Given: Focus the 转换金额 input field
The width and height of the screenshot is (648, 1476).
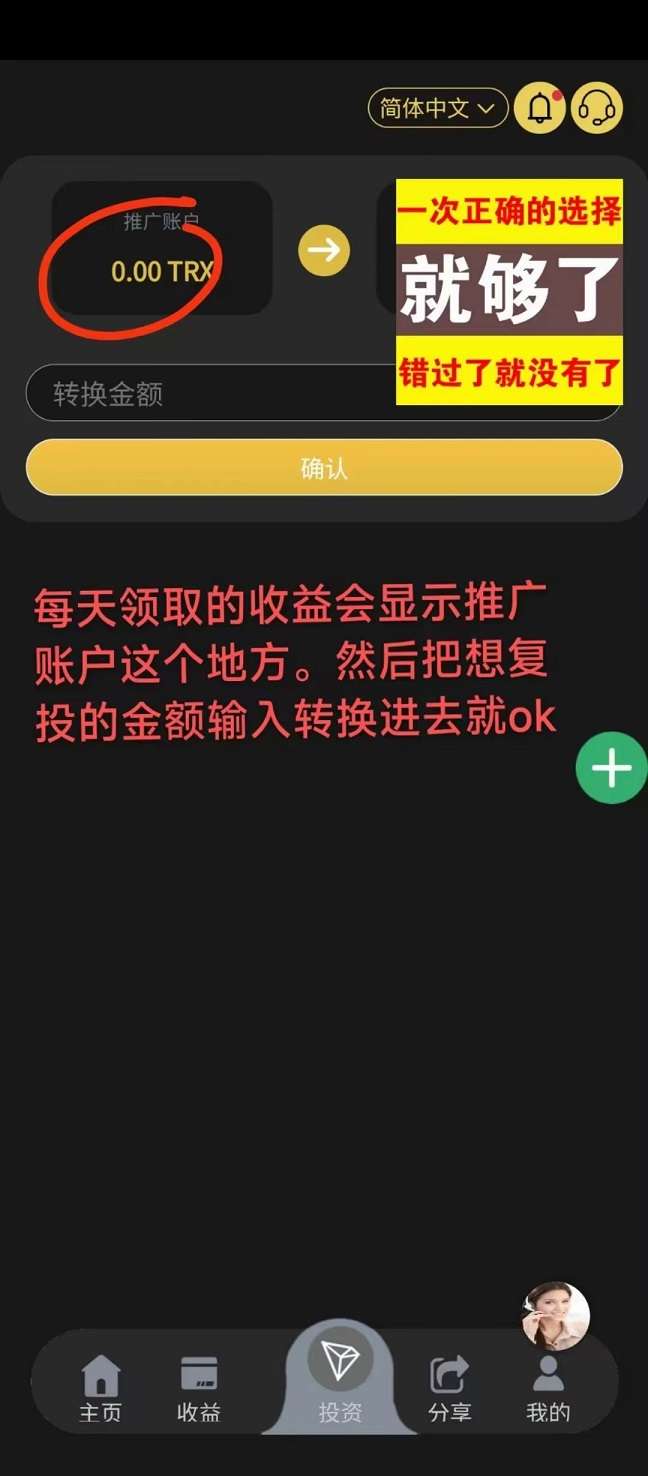Looking at the screenshot, I should coord(210,394).
